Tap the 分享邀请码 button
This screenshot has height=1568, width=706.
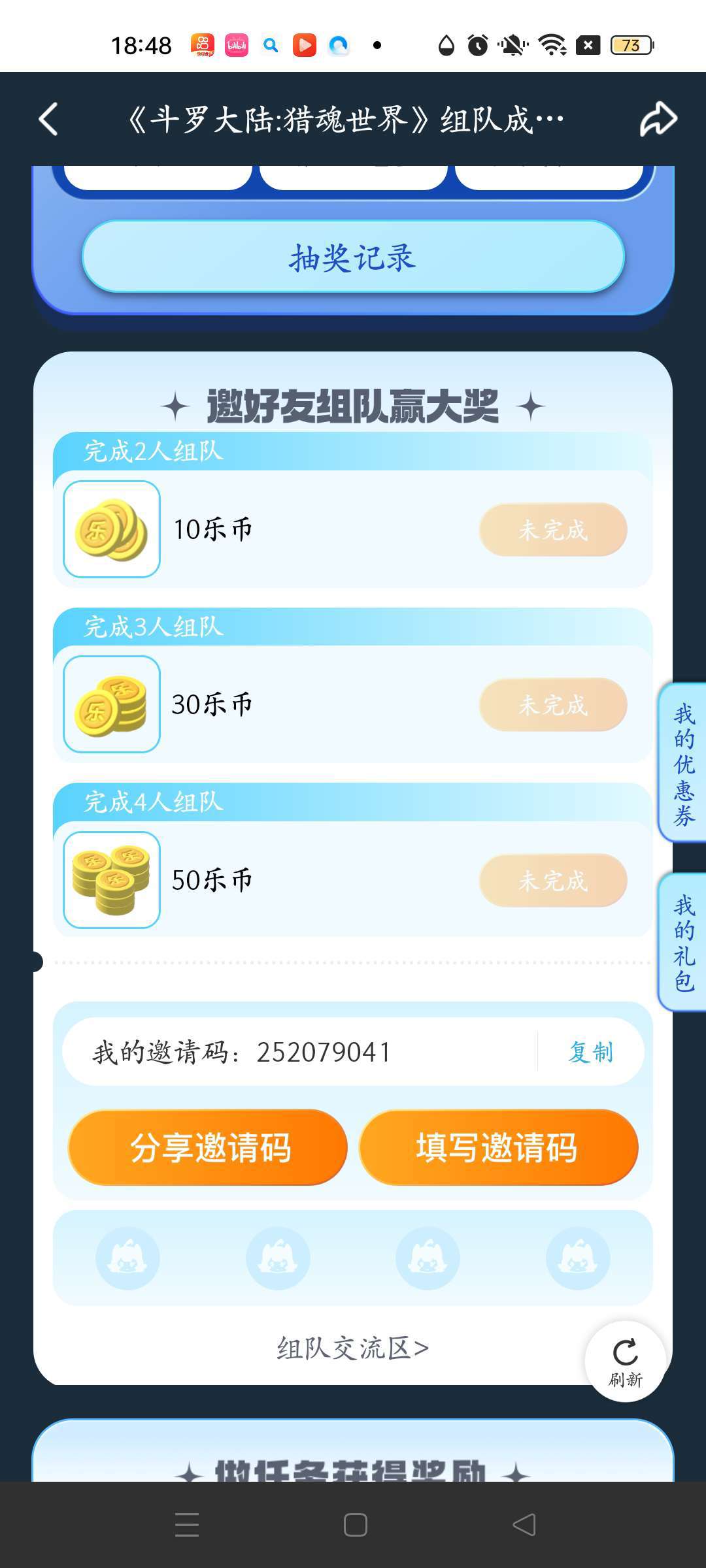tap(208, 1148)
